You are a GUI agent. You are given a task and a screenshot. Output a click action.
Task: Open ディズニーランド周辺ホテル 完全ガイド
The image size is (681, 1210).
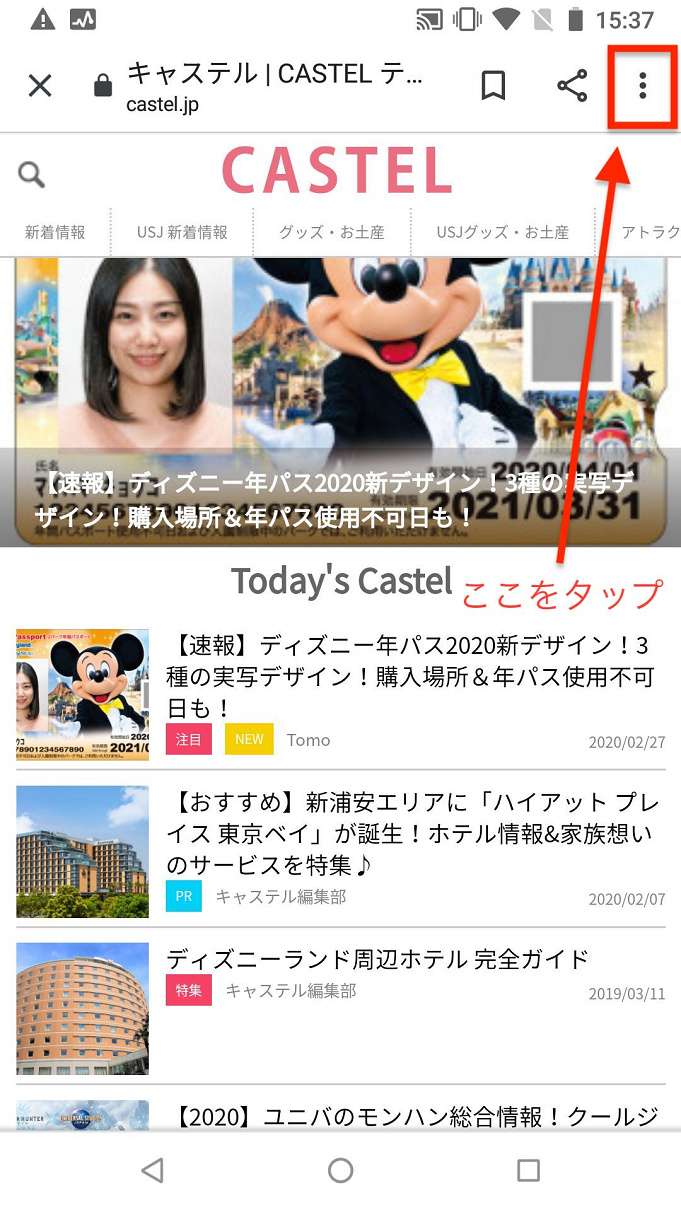pos(378,959)
